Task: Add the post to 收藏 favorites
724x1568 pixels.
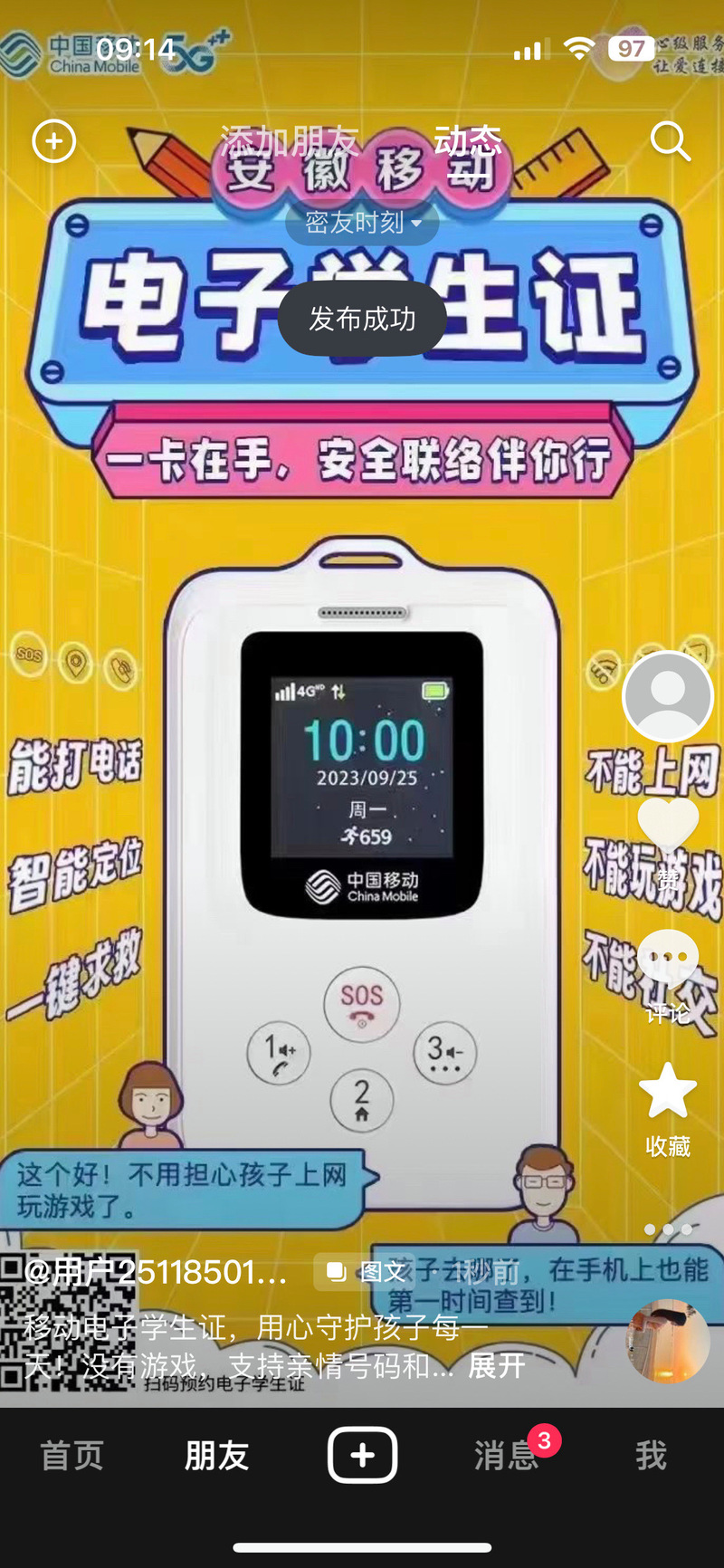Action: pos(668,1091)
